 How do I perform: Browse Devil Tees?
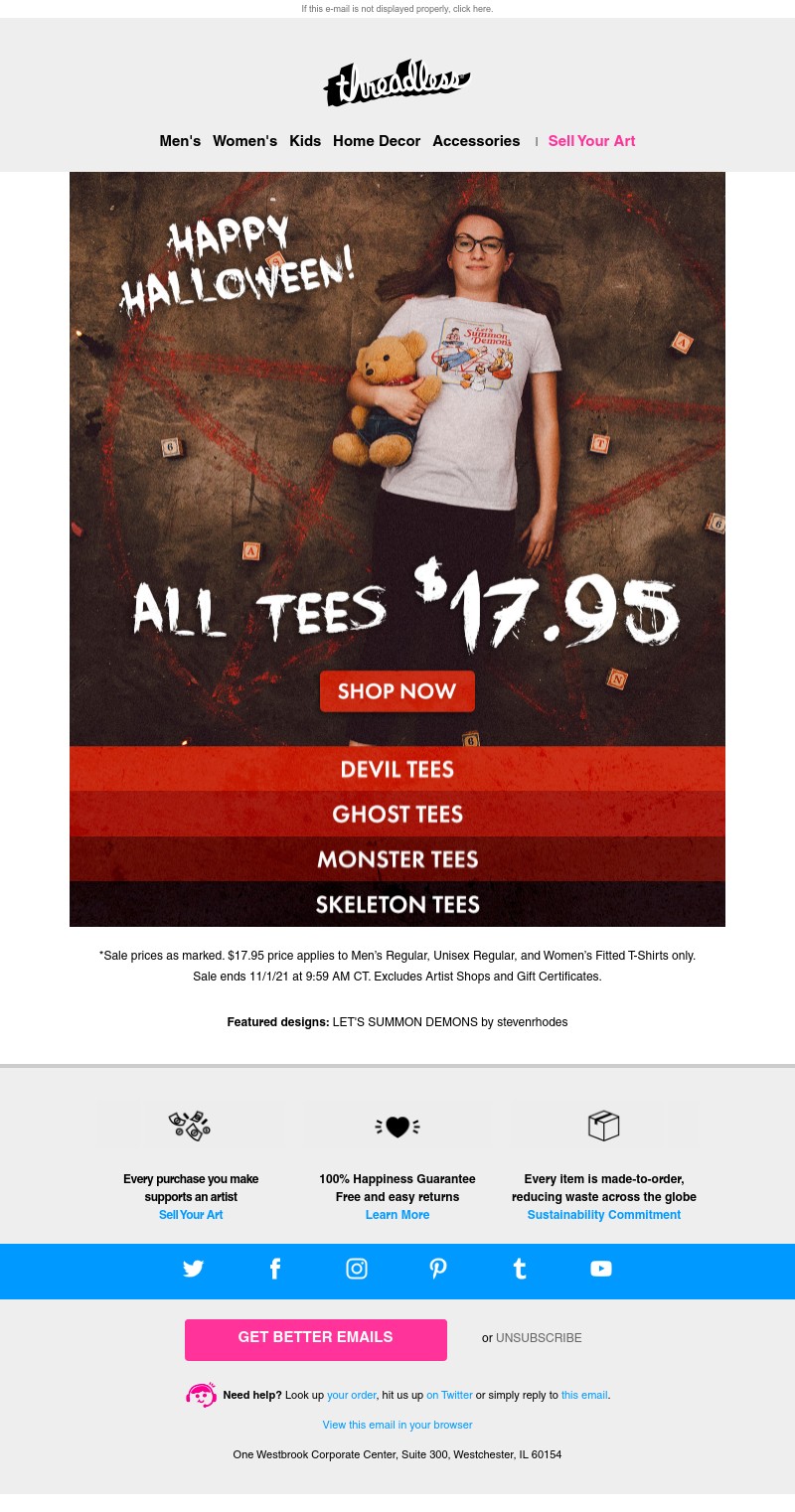[x=397, y=769]
